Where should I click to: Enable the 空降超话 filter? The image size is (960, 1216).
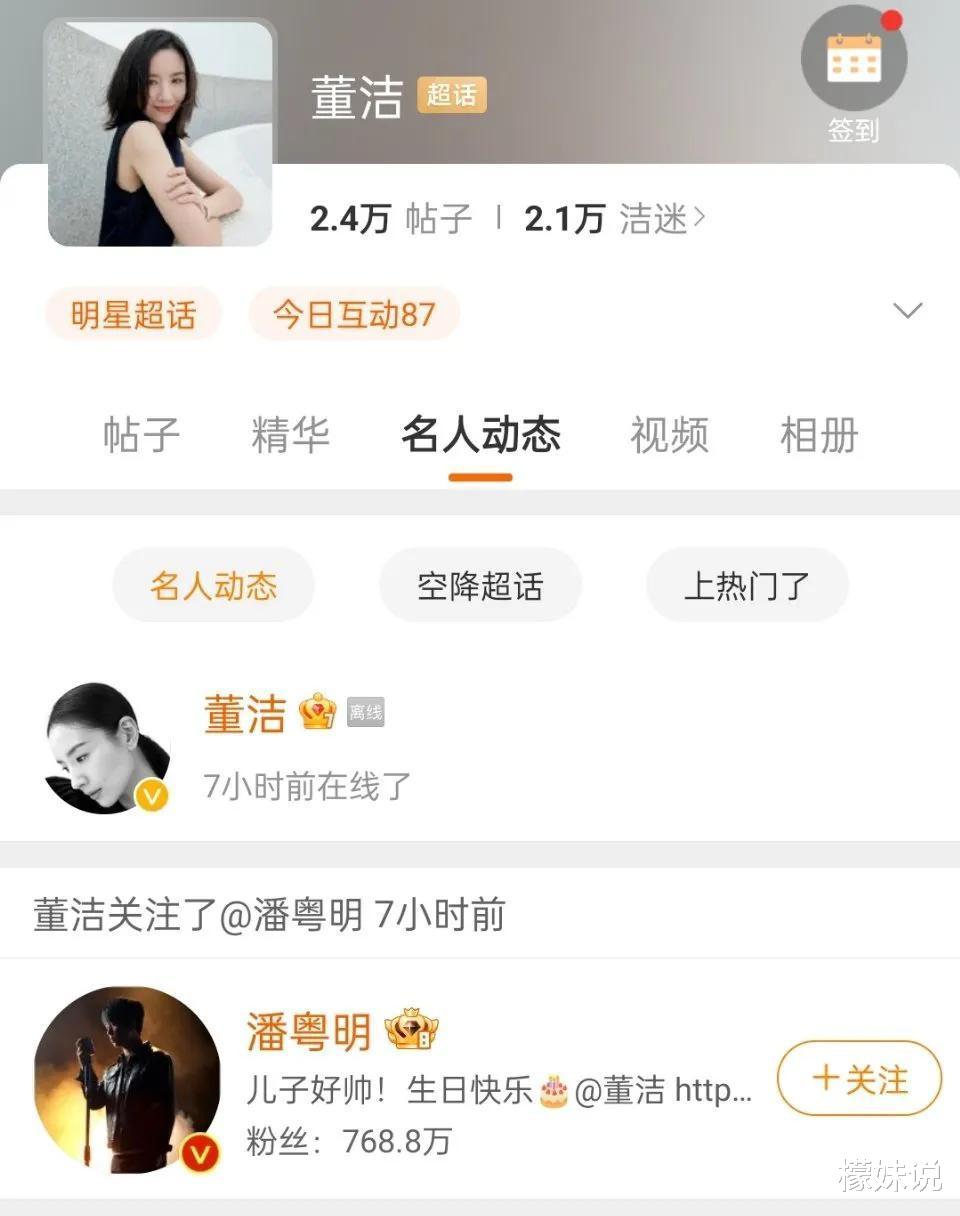point(480,585)
